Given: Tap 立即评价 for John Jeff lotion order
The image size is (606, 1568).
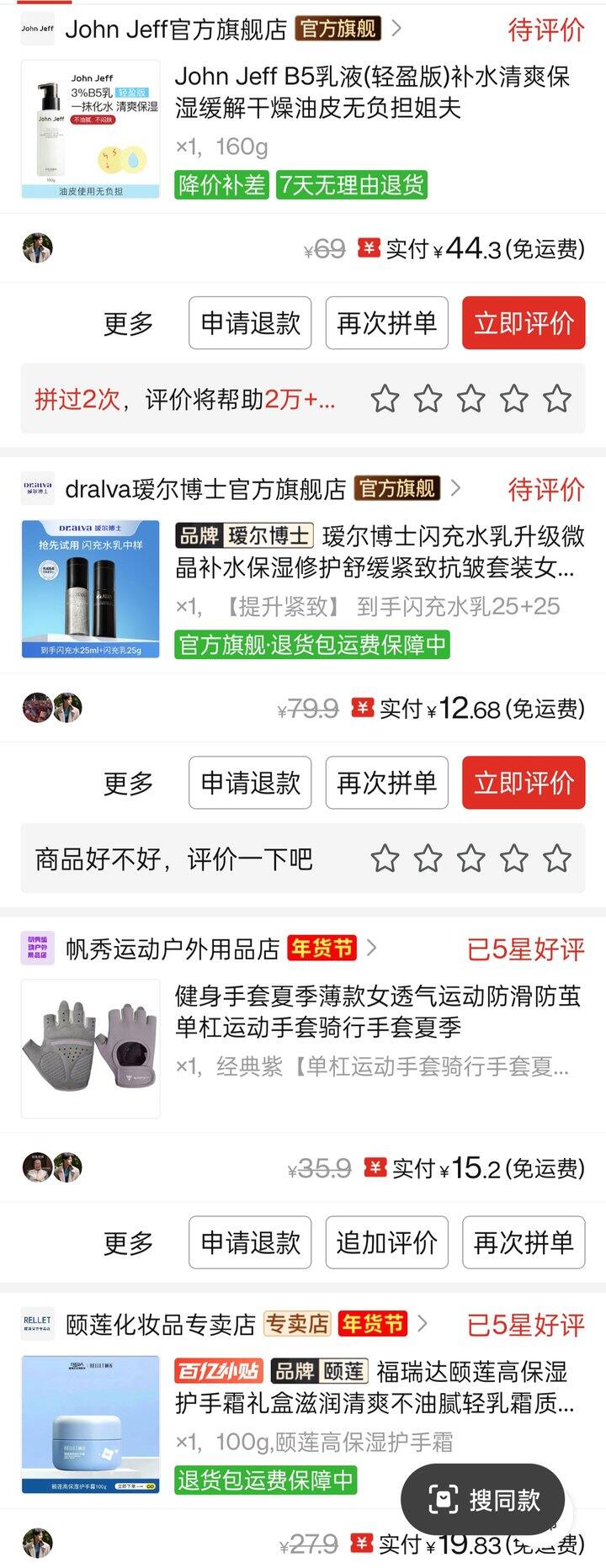Looking at the screenshot, I should point(523,323).
